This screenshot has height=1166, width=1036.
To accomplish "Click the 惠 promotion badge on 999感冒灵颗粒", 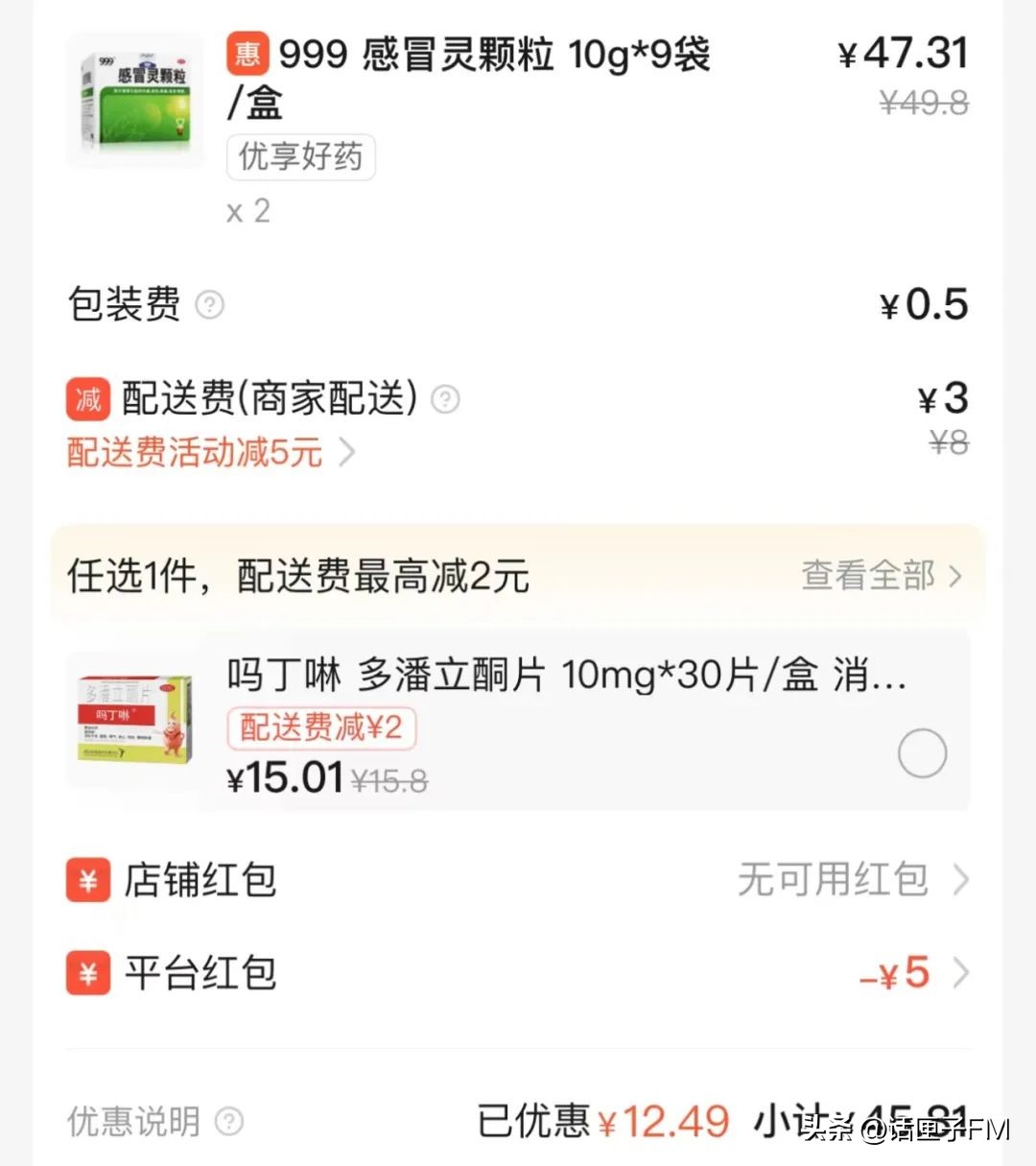I will (x=247, y=55).
